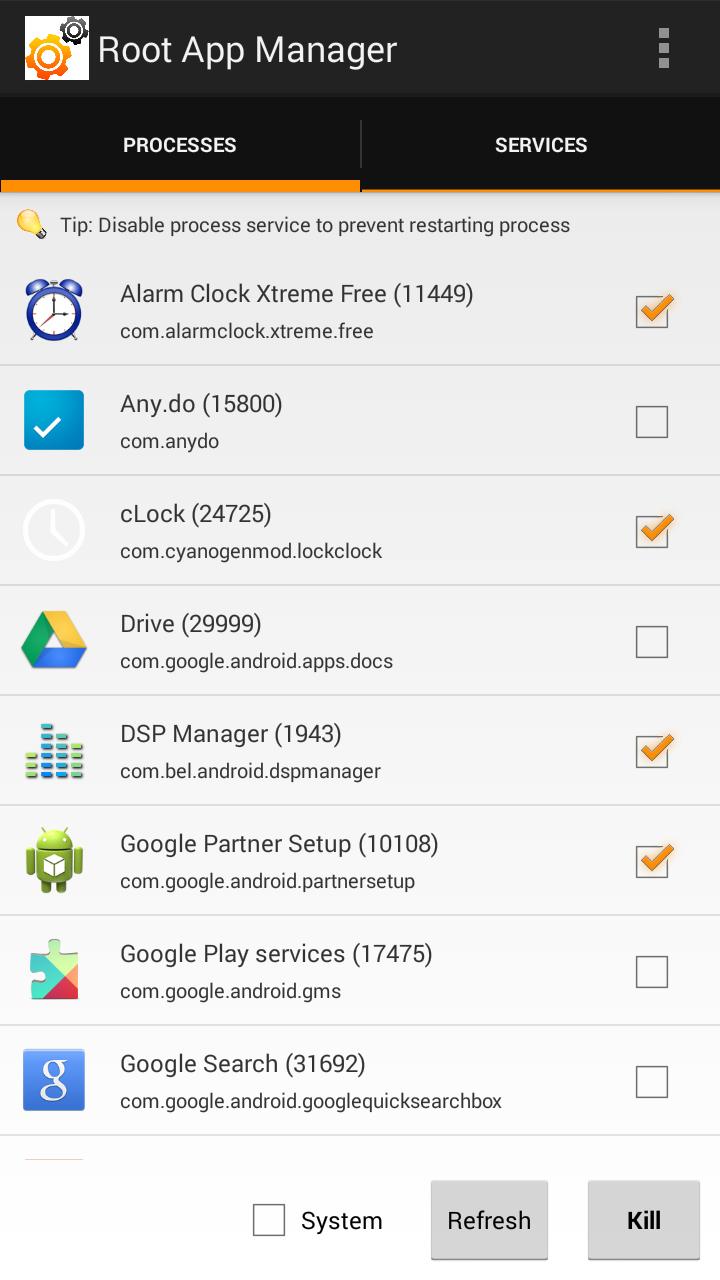Click the Alarm Clock Xtreme Free app icon

pos(53,310)
